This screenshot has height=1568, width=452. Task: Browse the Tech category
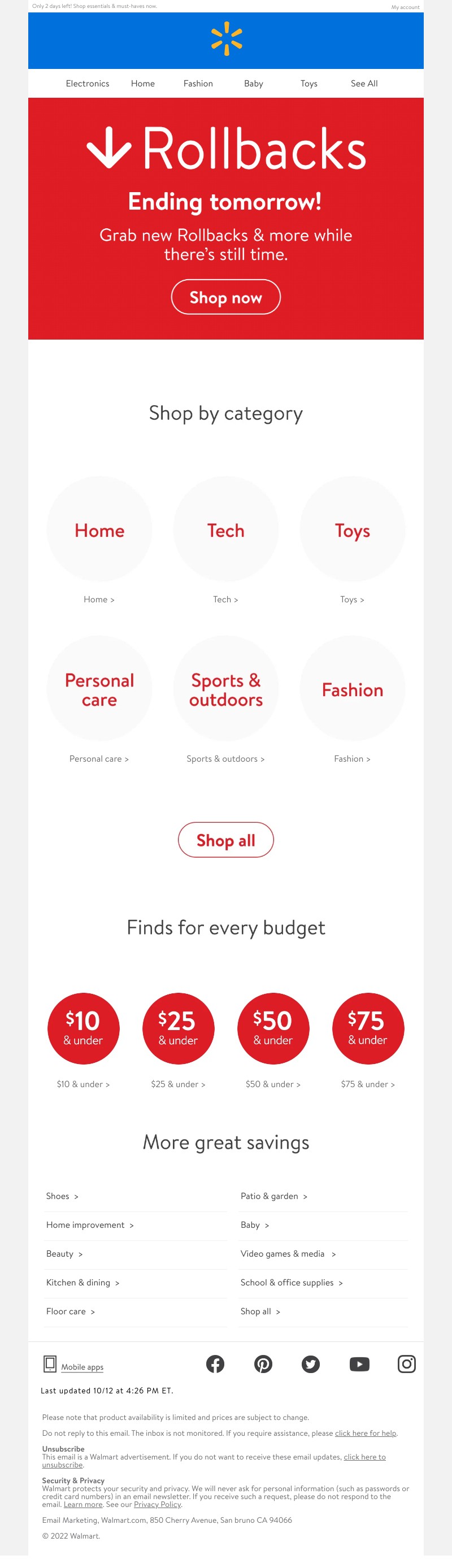[x=225, y=529]
